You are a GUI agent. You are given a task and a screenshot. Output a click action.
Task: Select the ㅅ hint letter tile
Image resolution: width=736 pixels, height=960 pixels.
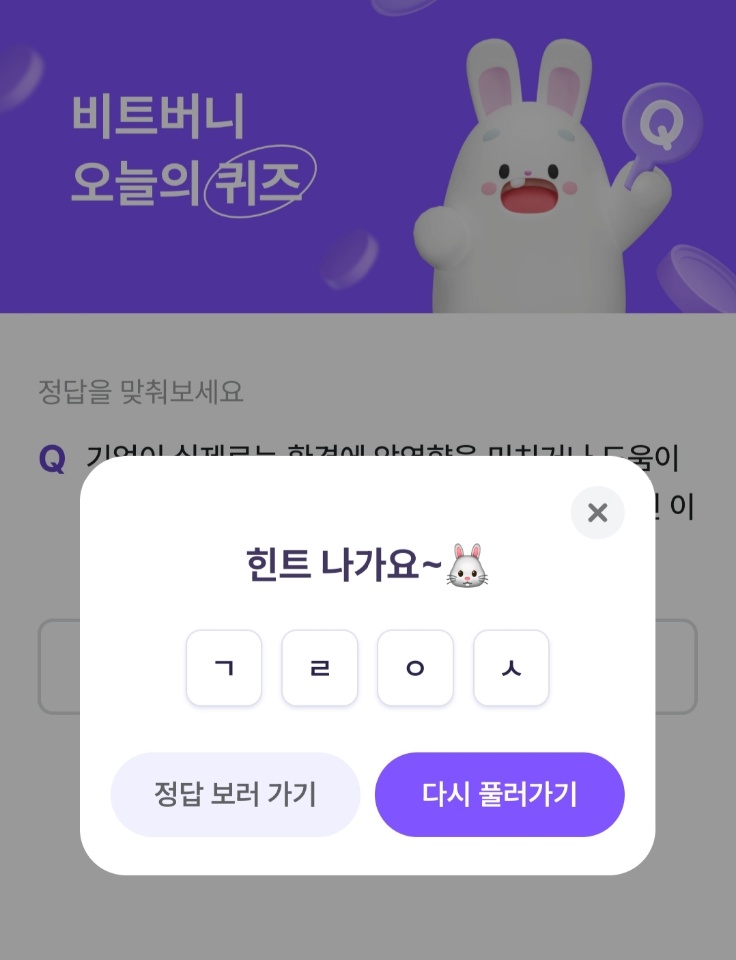tap(511, 668)
